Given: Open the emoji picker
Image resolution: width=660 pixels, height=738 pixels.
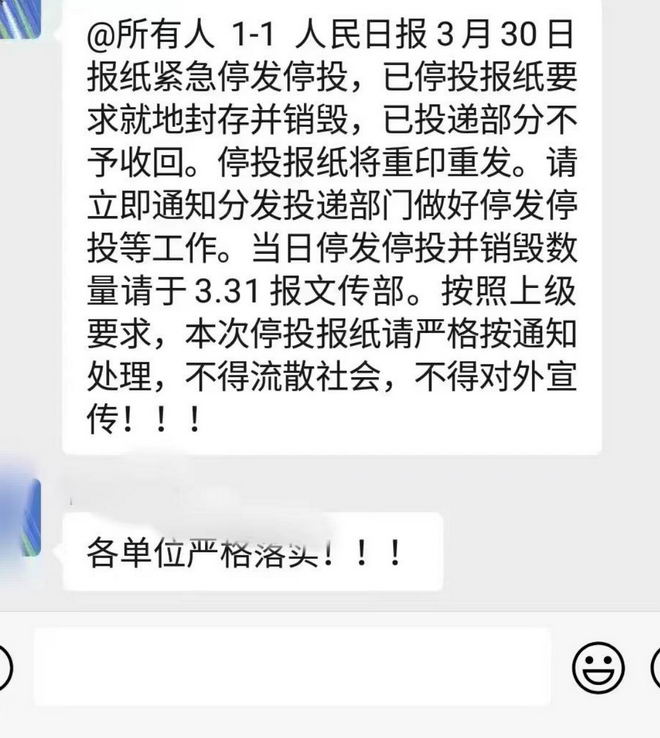Looking at the screenshot, I should point(598,667).
